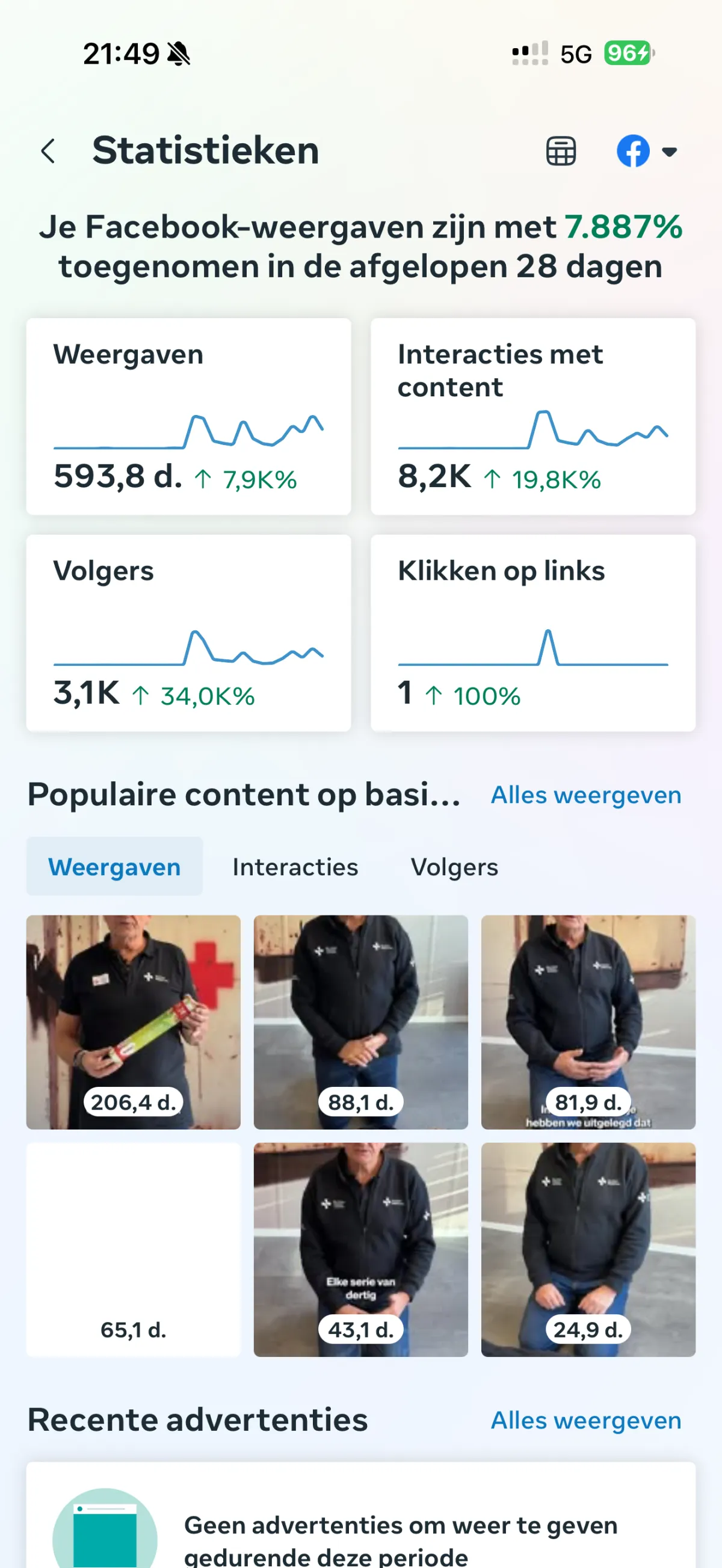Viewport: 722px width, 1568px height.
Task: Open the post with 24,9 d. views
Action: [588, 1249]
